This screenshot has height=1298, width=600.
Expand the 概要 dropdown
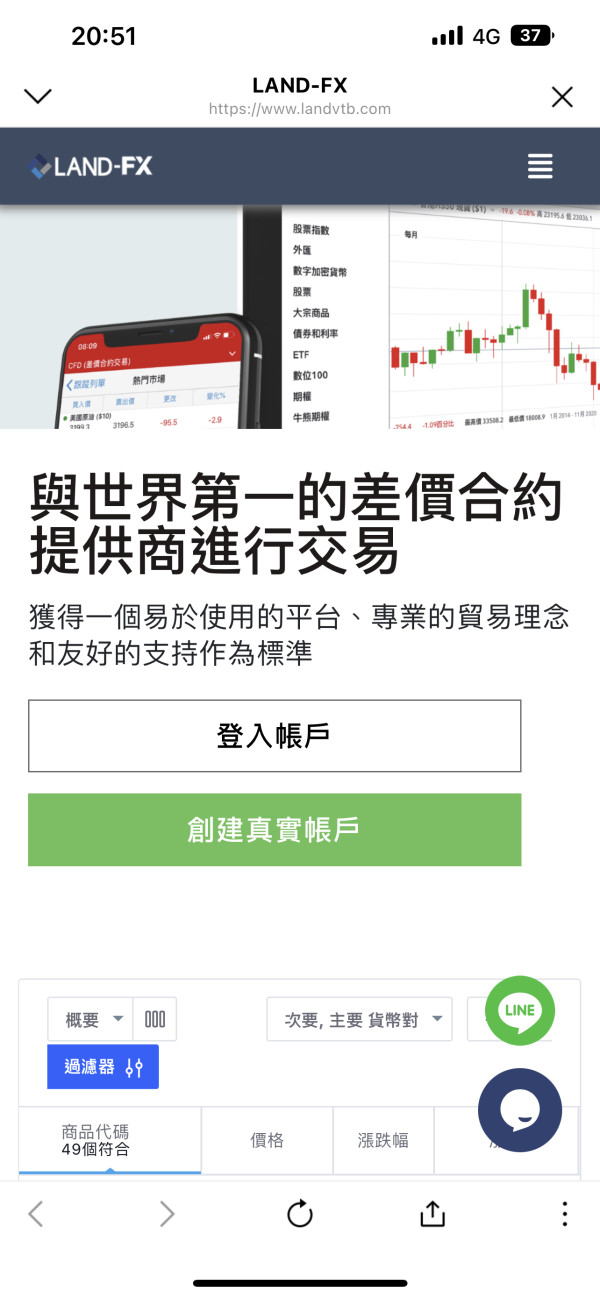90,1019
